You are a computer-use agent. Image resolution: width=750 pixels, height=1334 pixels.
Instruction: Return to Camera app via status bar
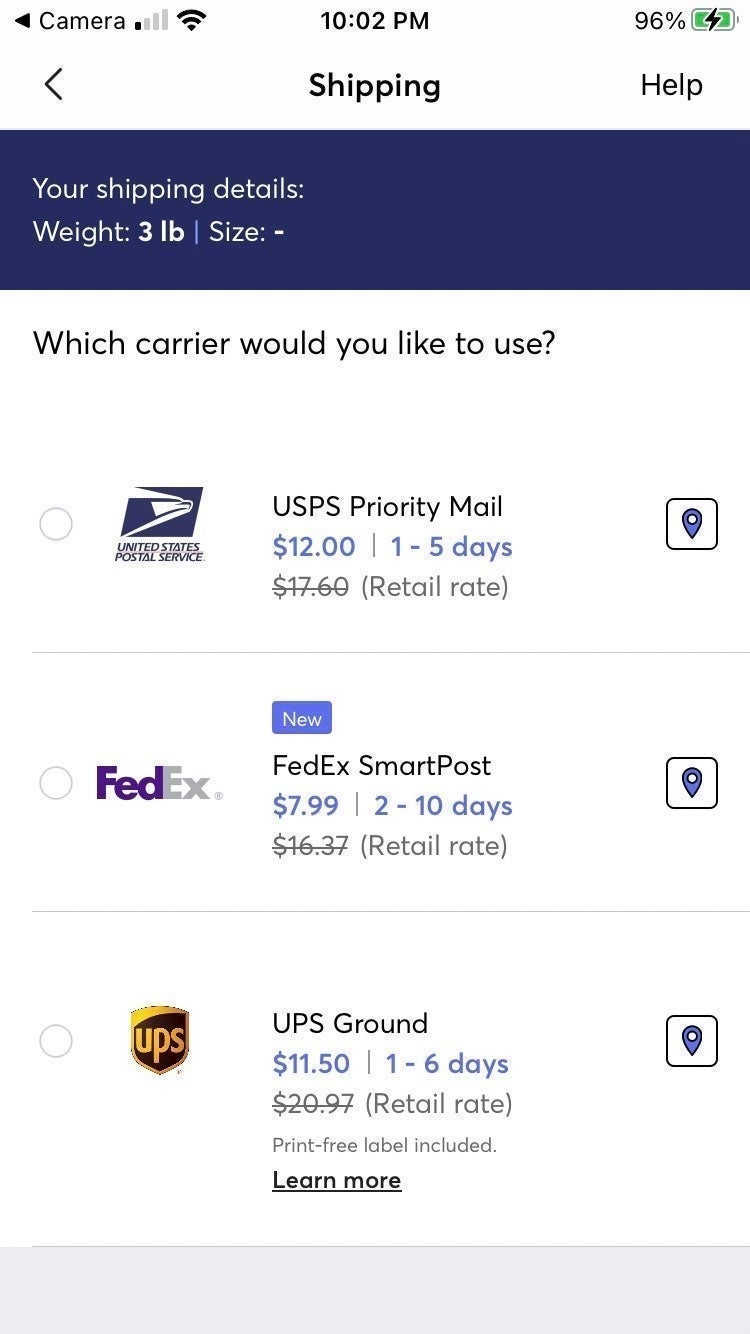click(70, 20)
